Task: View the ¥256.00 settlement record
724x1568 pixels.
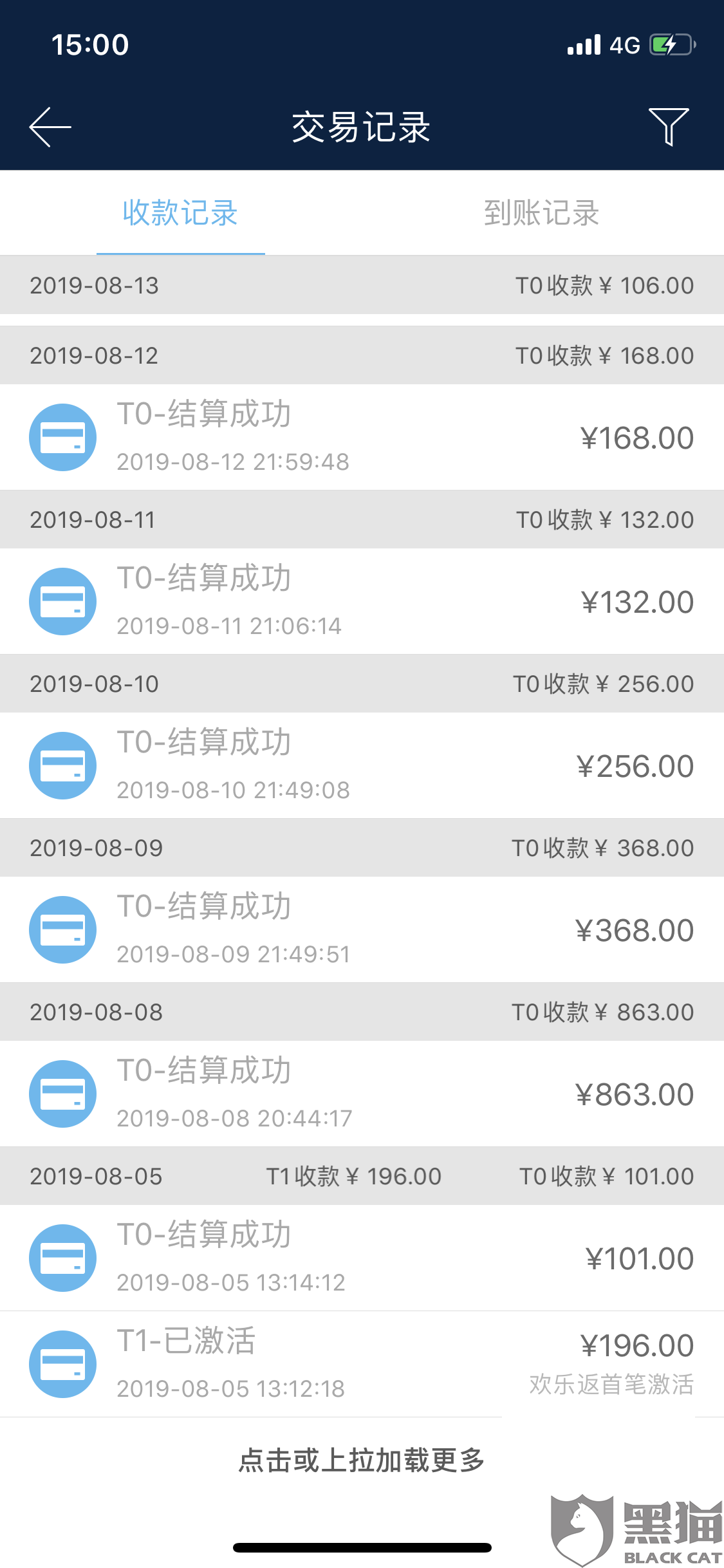Action: 362,766
